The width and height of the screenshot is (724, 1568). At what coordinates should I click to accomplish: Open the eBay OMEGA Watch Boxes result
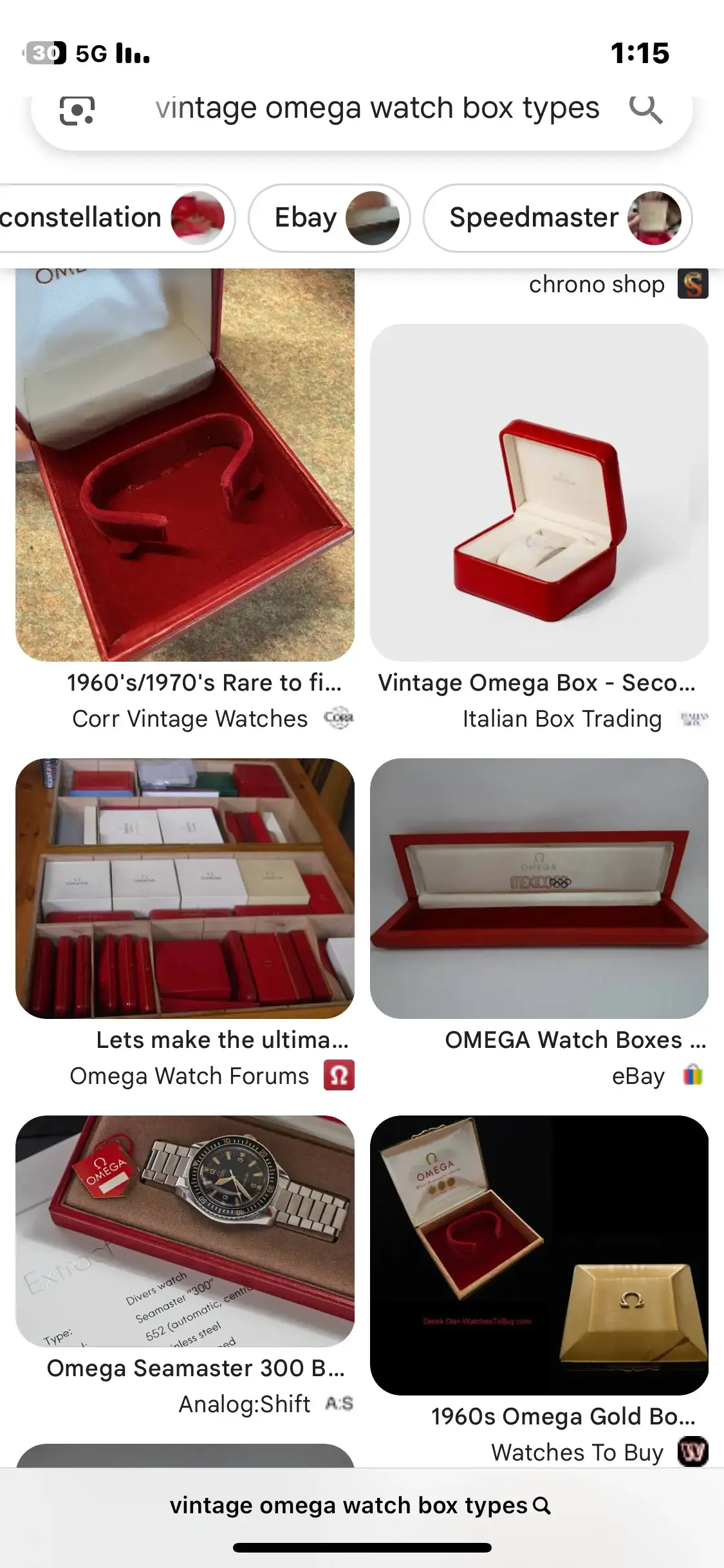(x=539, y=888)
